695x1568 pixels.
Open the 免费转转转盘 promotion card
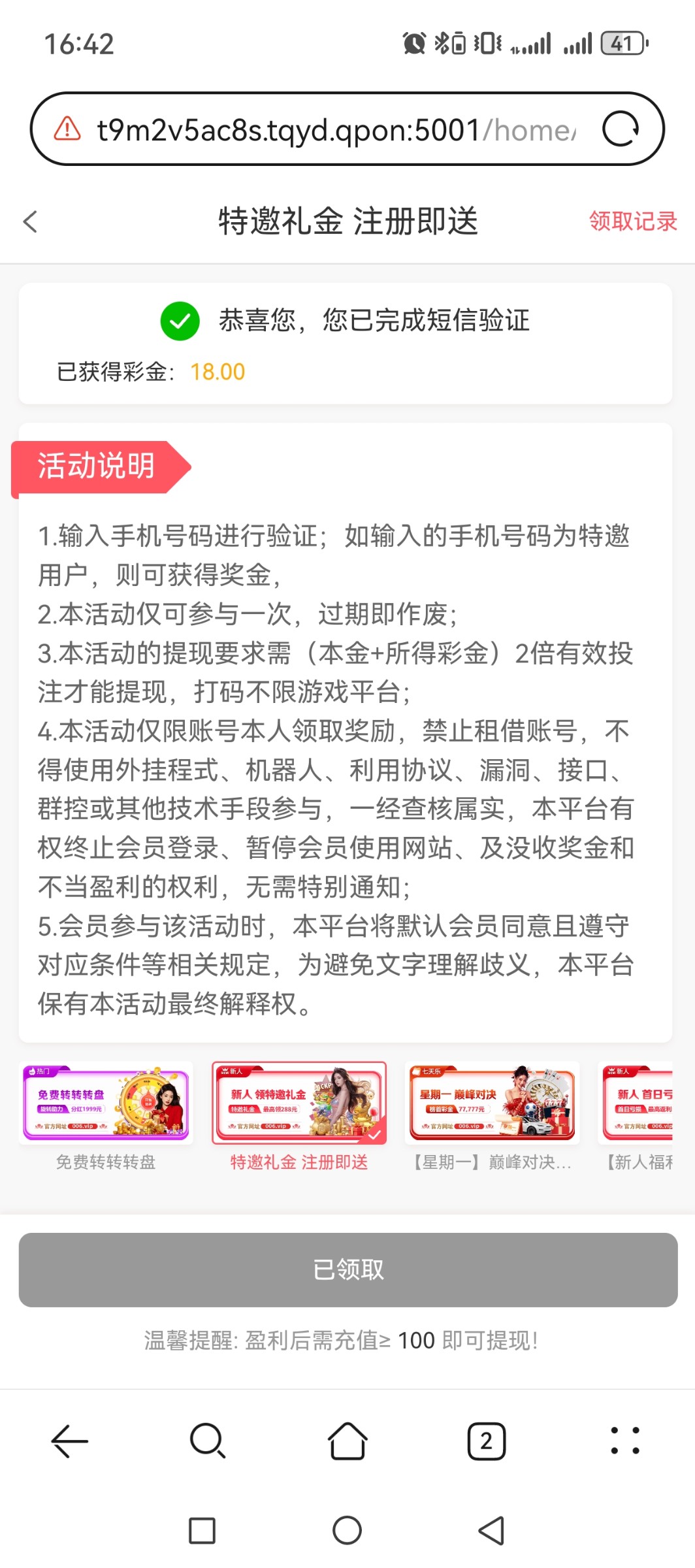tap(106, 1104)
